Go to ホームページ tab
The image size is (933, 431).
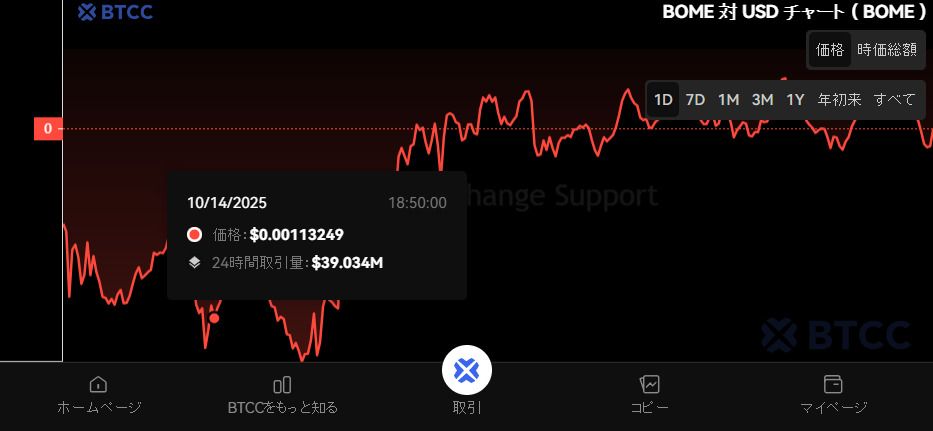click(99, 395)
